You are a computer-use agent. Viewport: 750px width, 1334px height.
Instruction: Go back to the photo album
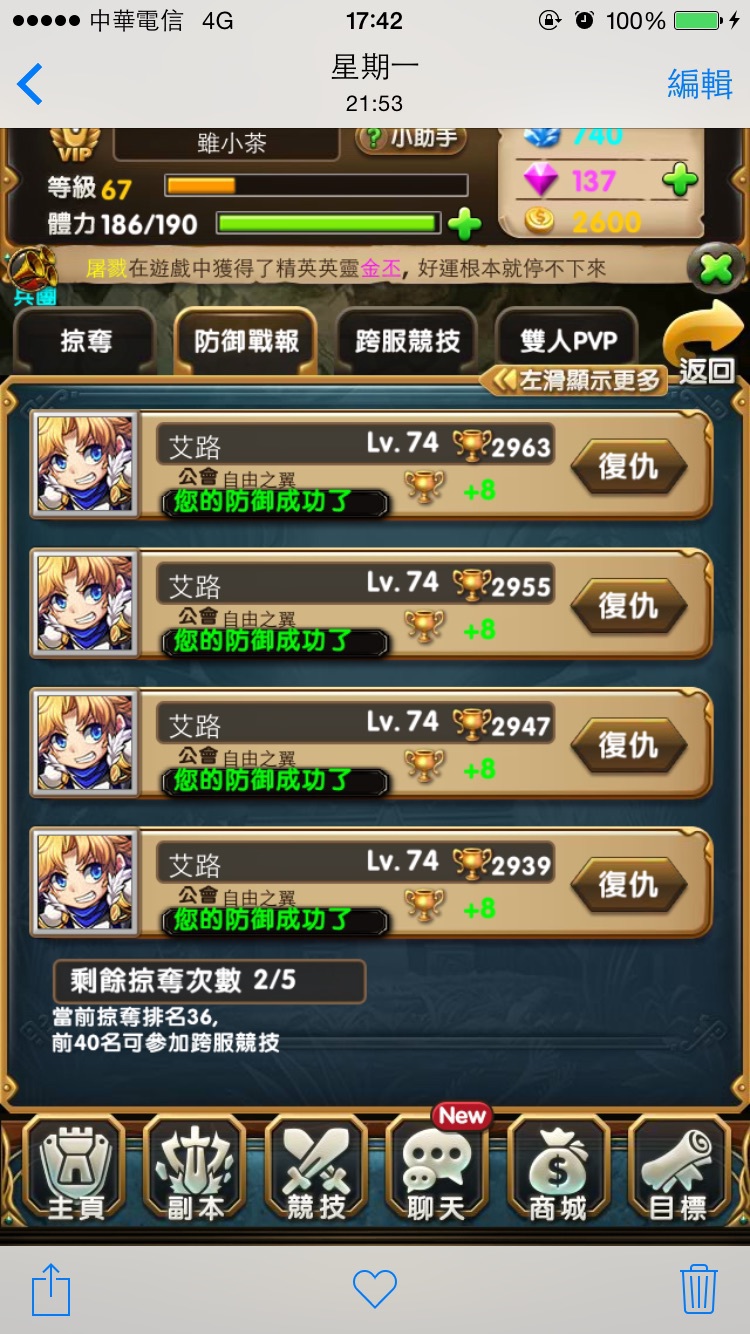[x=30, y=84]
